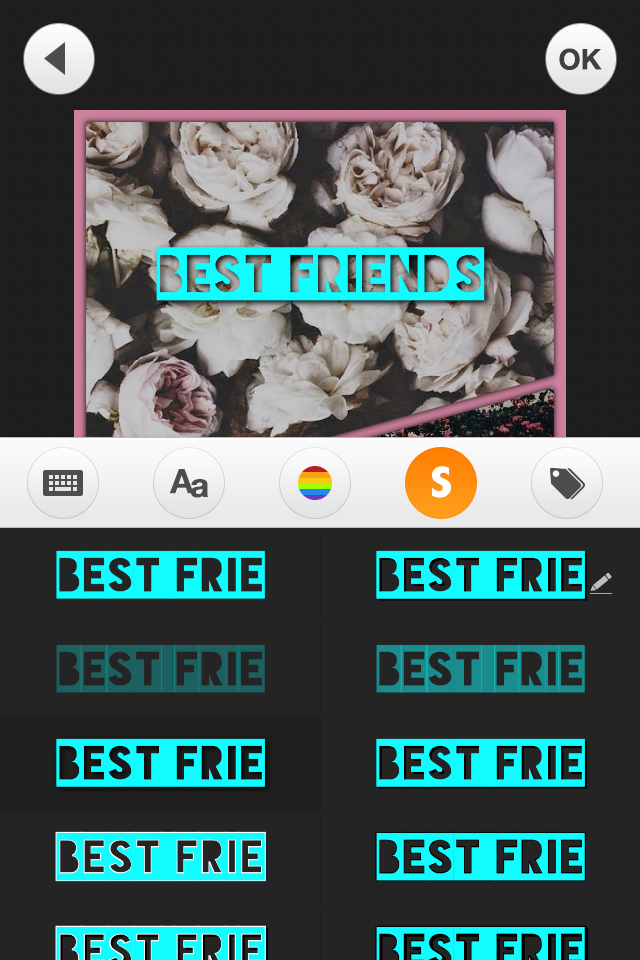Image resolution: width=640 pixels, height=960 pixels.
Task: Tap the pencil edit icon beside style preview
Action: [x=600, y=582]
